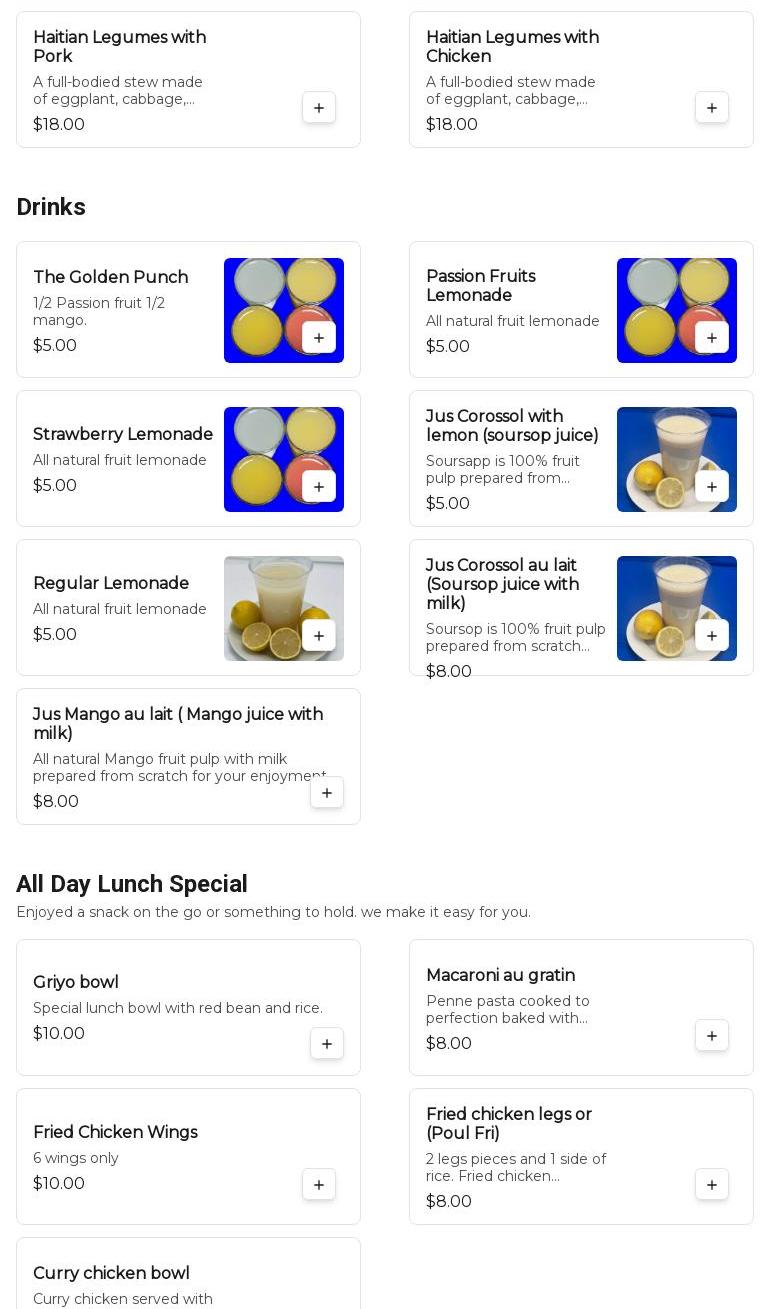This screenshot has width=770, height=1309.
Task: Open the Strawberry Lemonade card
Action: pos(122,434)
